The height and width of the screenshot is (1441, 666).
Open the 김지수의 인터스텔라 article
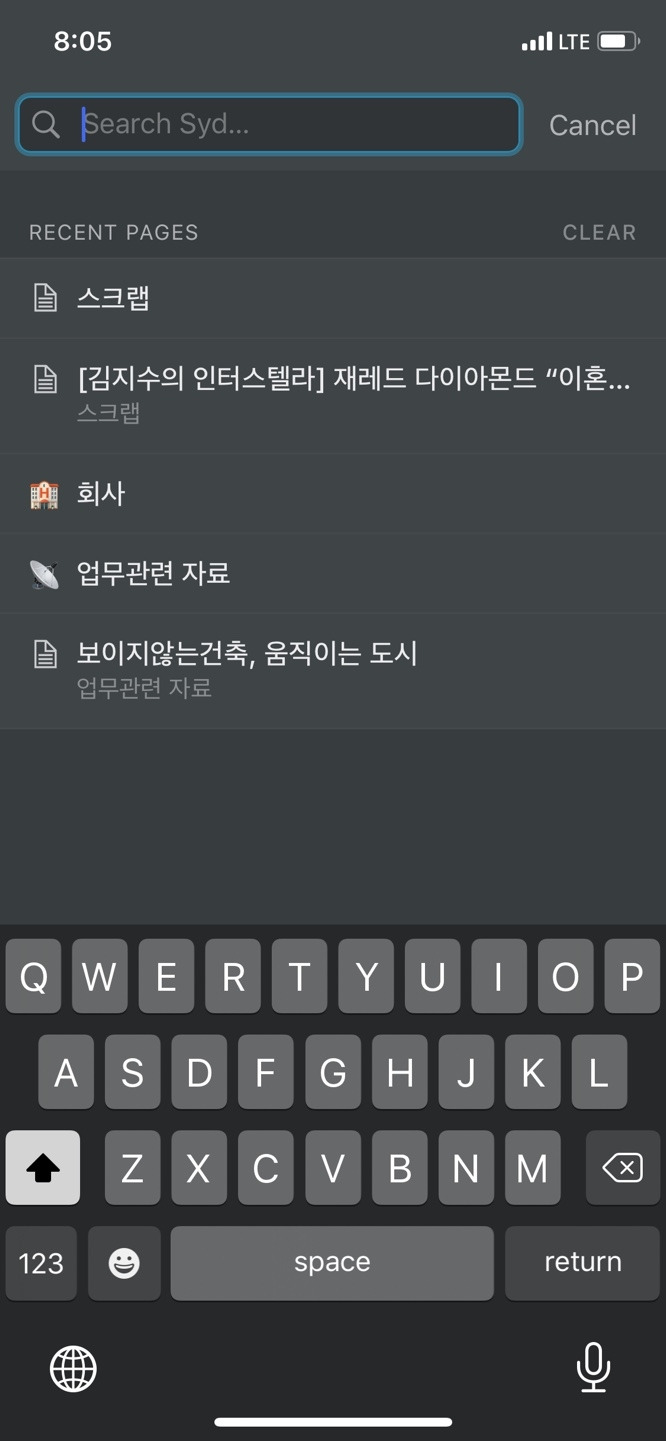point(333,395)
